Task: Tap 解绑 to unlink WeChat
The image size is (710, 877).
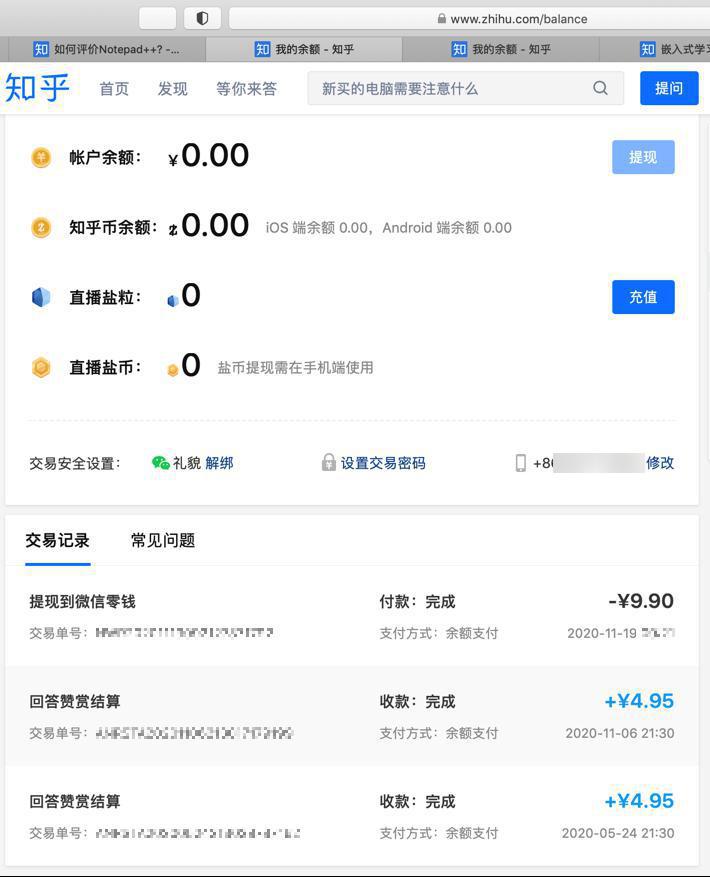Action: point(219,463)
